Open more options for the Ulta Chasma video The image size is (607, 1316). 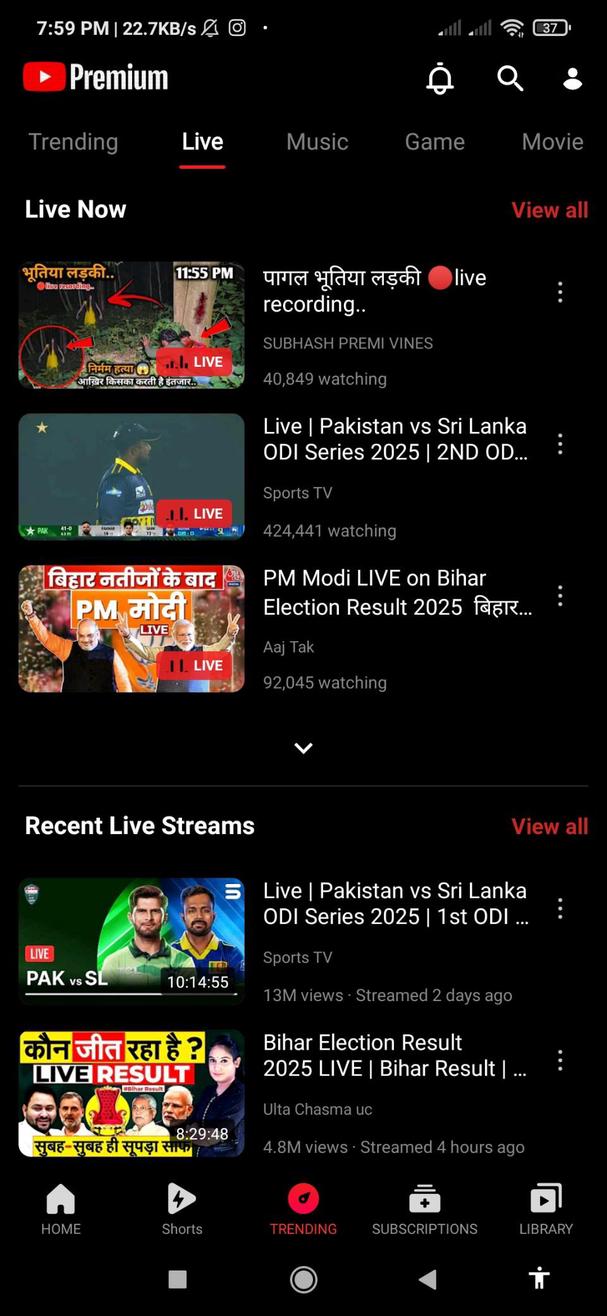(x=560, y=1060)
